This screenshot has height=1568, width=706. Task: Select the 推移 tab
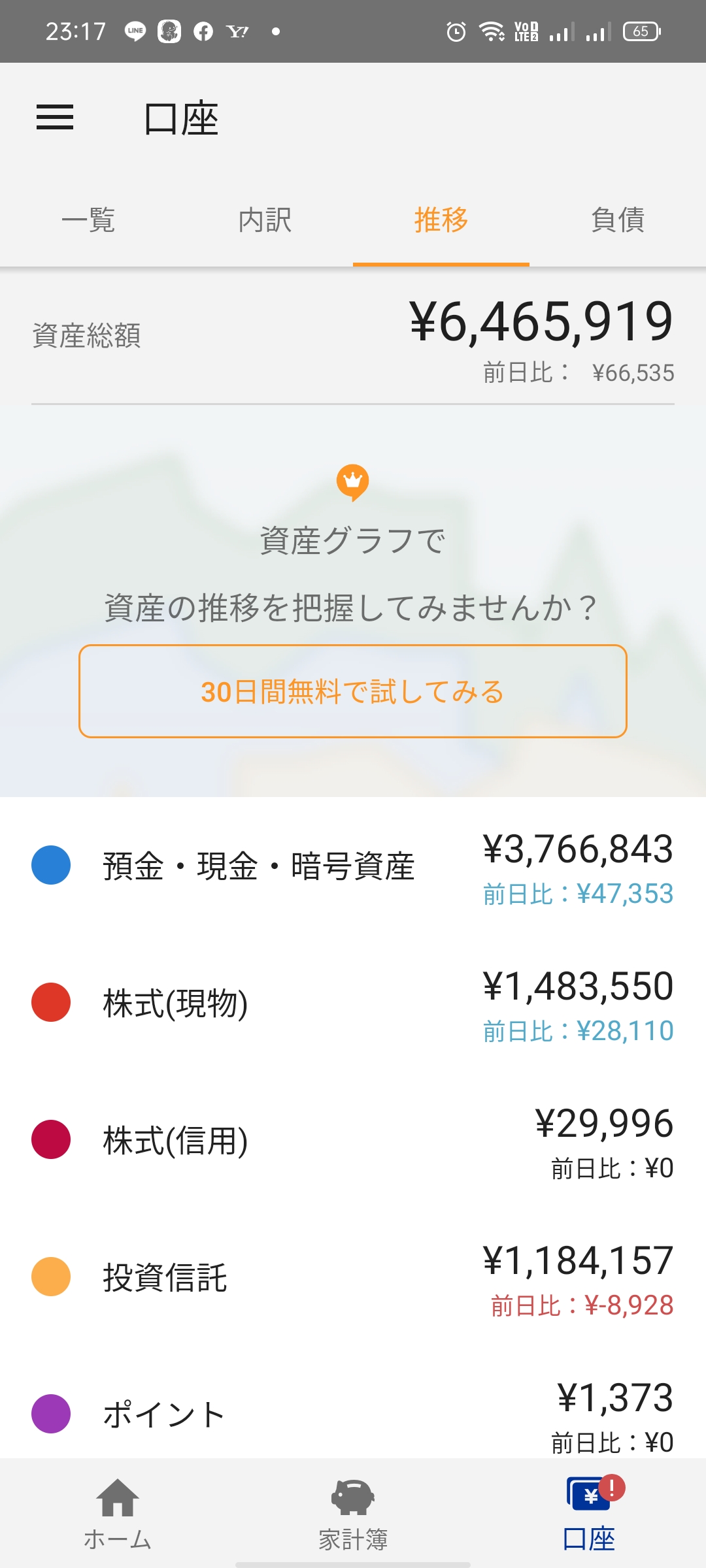tap(441, 220)
